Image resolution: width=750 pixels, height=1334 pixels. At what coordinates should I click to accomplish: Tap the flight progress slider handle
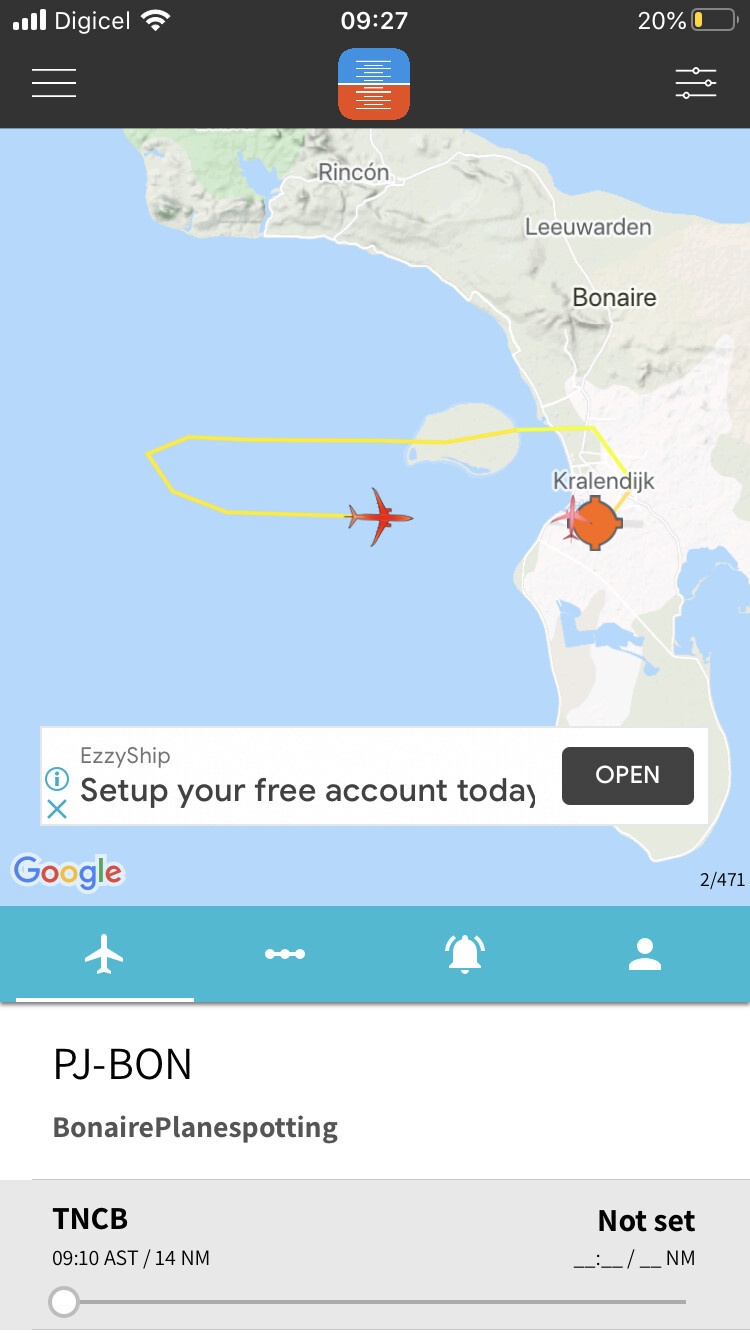pos(64,1302)
